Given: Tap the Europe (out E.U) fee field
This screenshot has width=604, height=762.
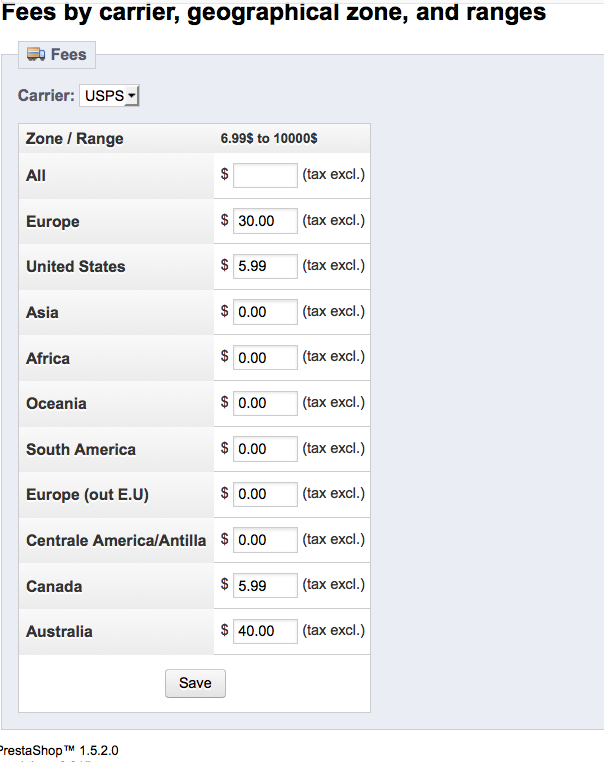Looking at the screenshot, I should [265, 494].
